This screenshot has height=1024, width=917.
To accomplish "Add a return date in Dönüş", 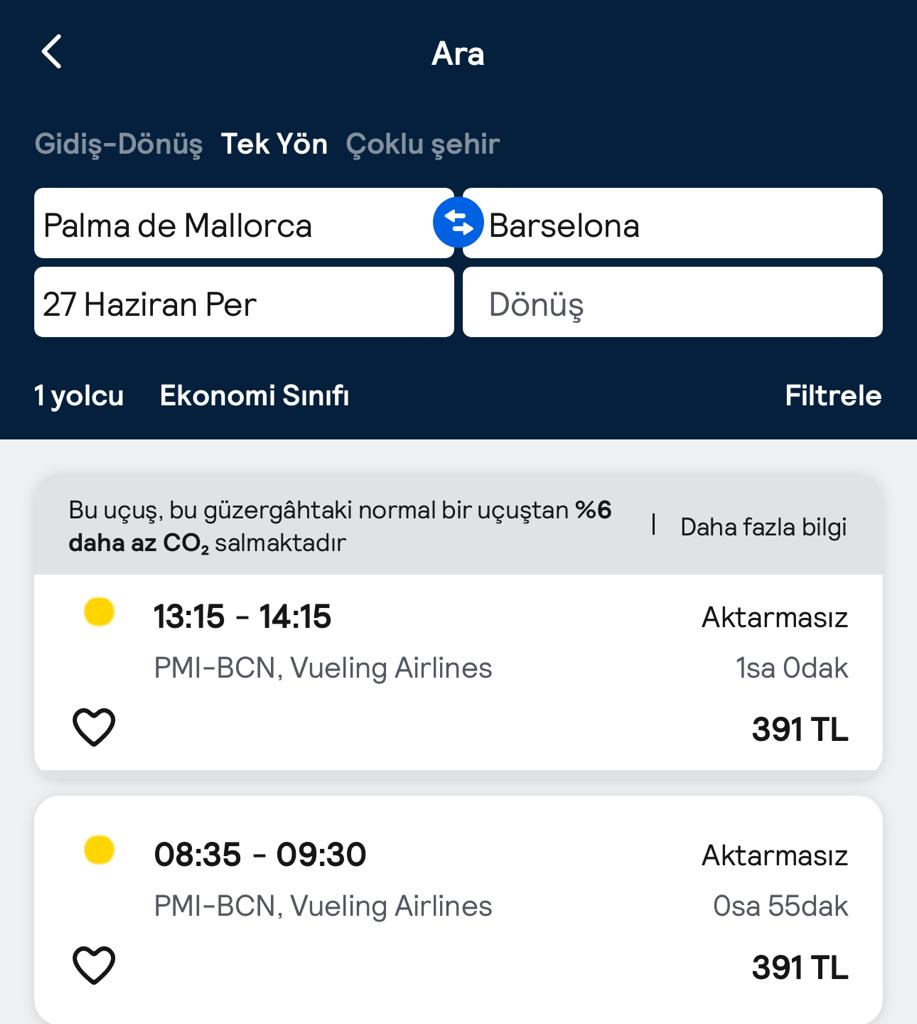I will (x=672, y=303).
